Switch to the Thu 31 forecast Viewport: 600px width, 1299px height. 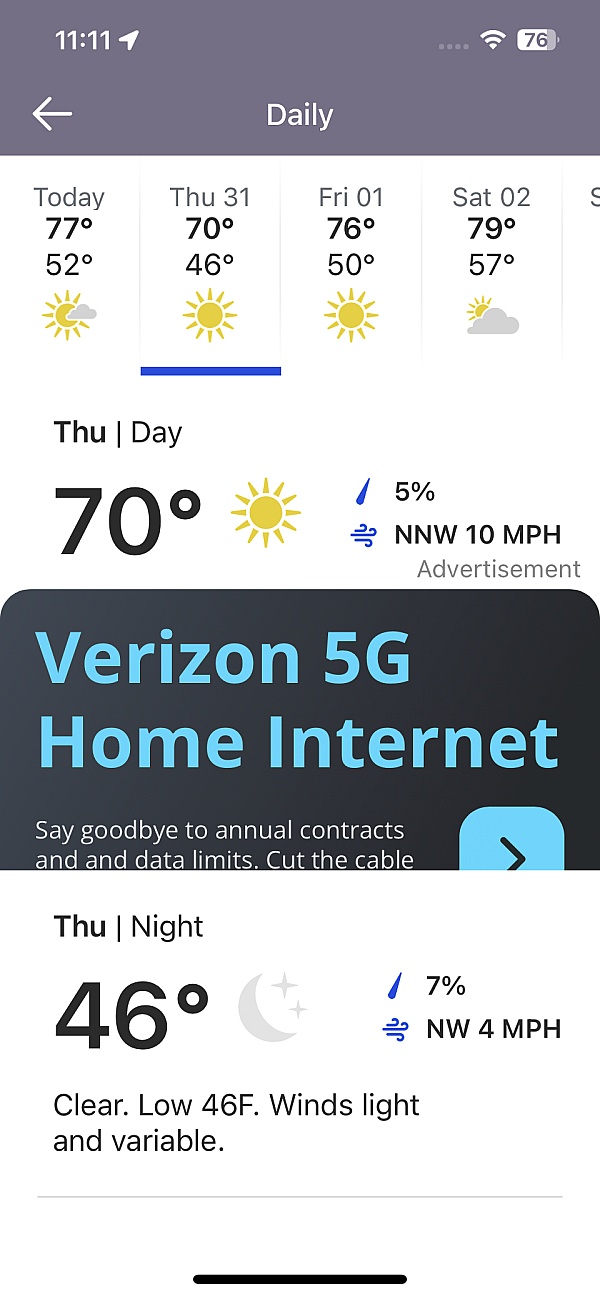[210, 258]
